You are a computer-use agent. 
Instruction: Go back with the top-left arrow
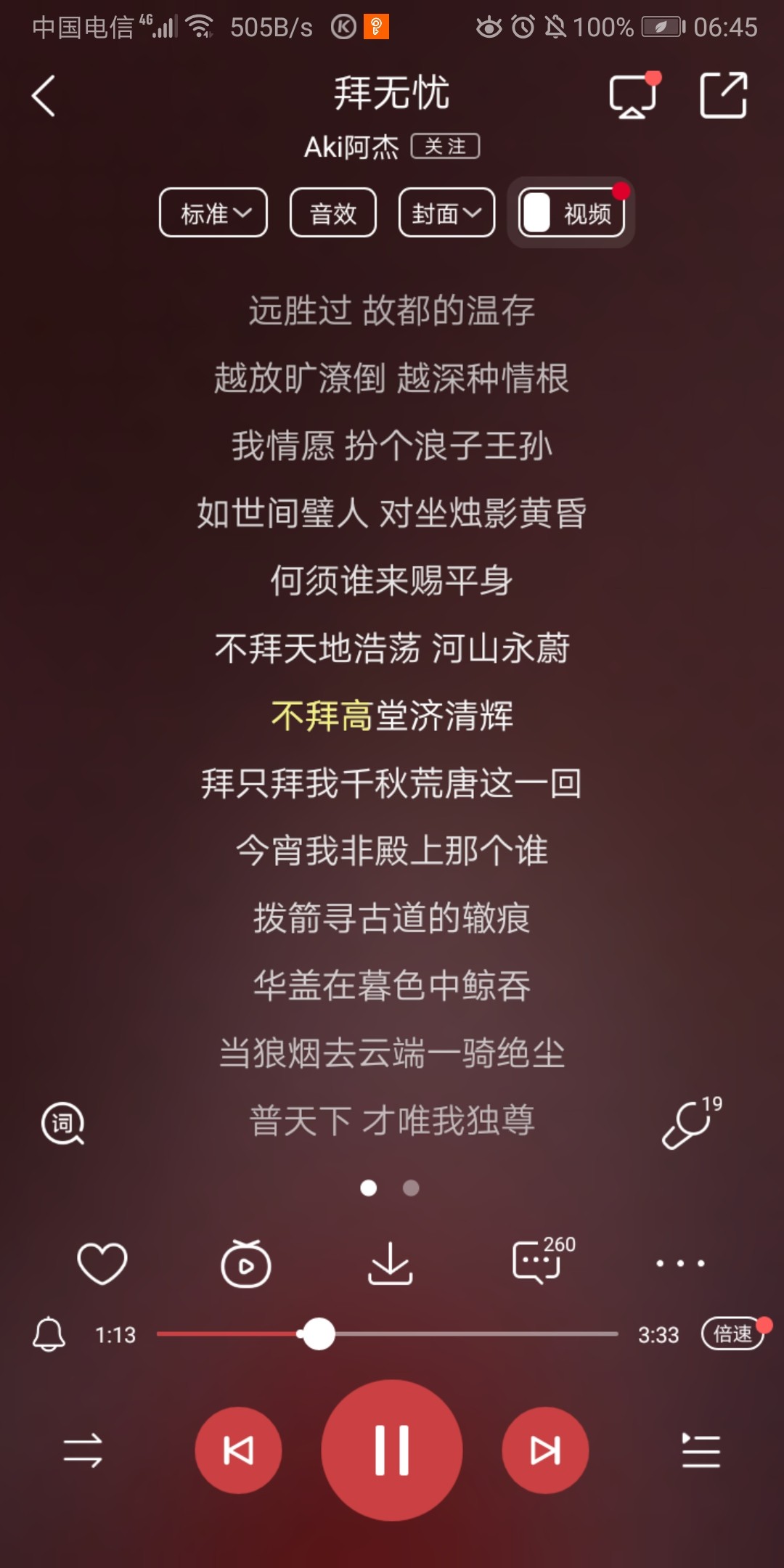click(44, 96)
